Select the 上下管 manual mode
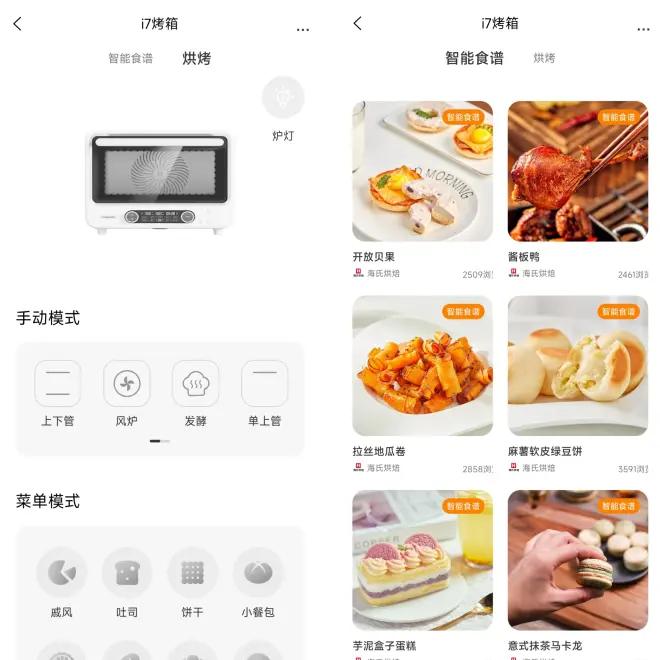 58,384
